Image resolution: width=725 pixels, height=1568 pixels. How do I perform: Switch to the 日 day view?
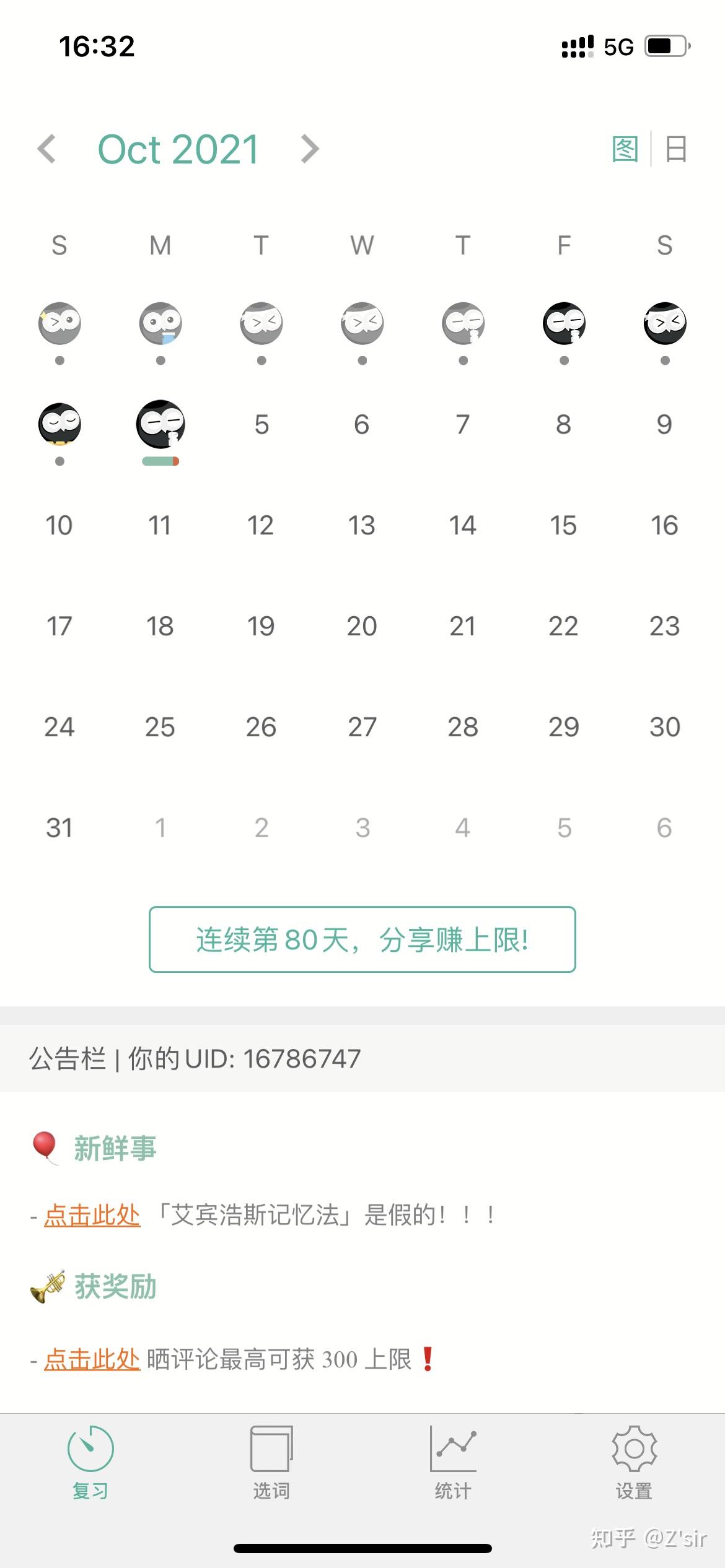tap(676, 149)
